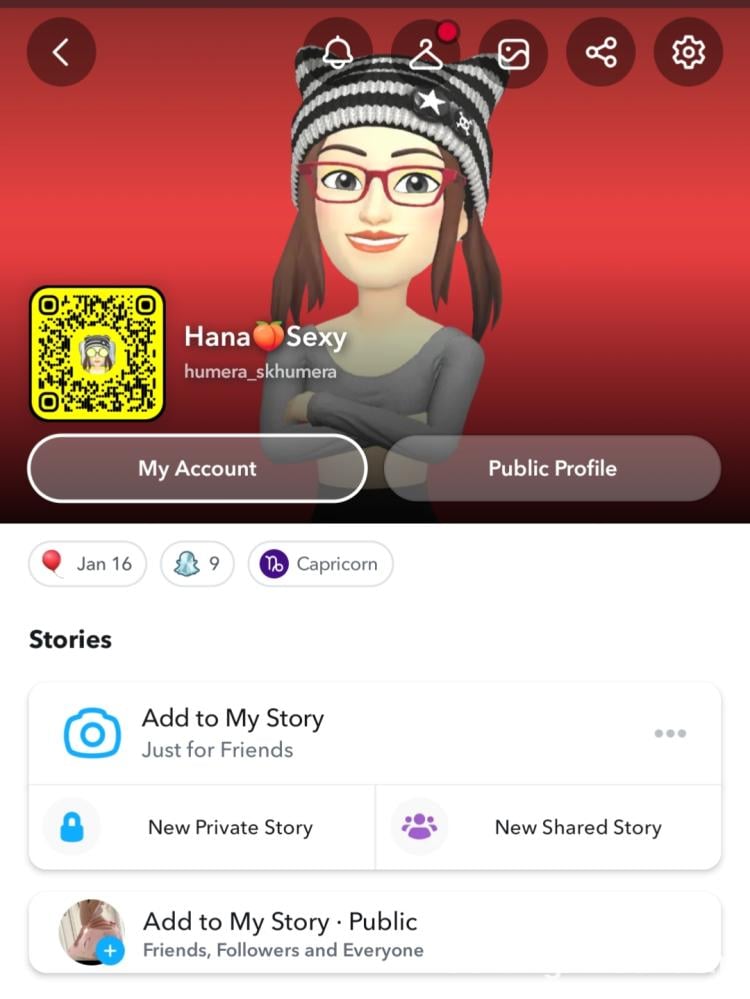Switch to My Account
The image size is (750, 999).
click(x=197, y=468)
